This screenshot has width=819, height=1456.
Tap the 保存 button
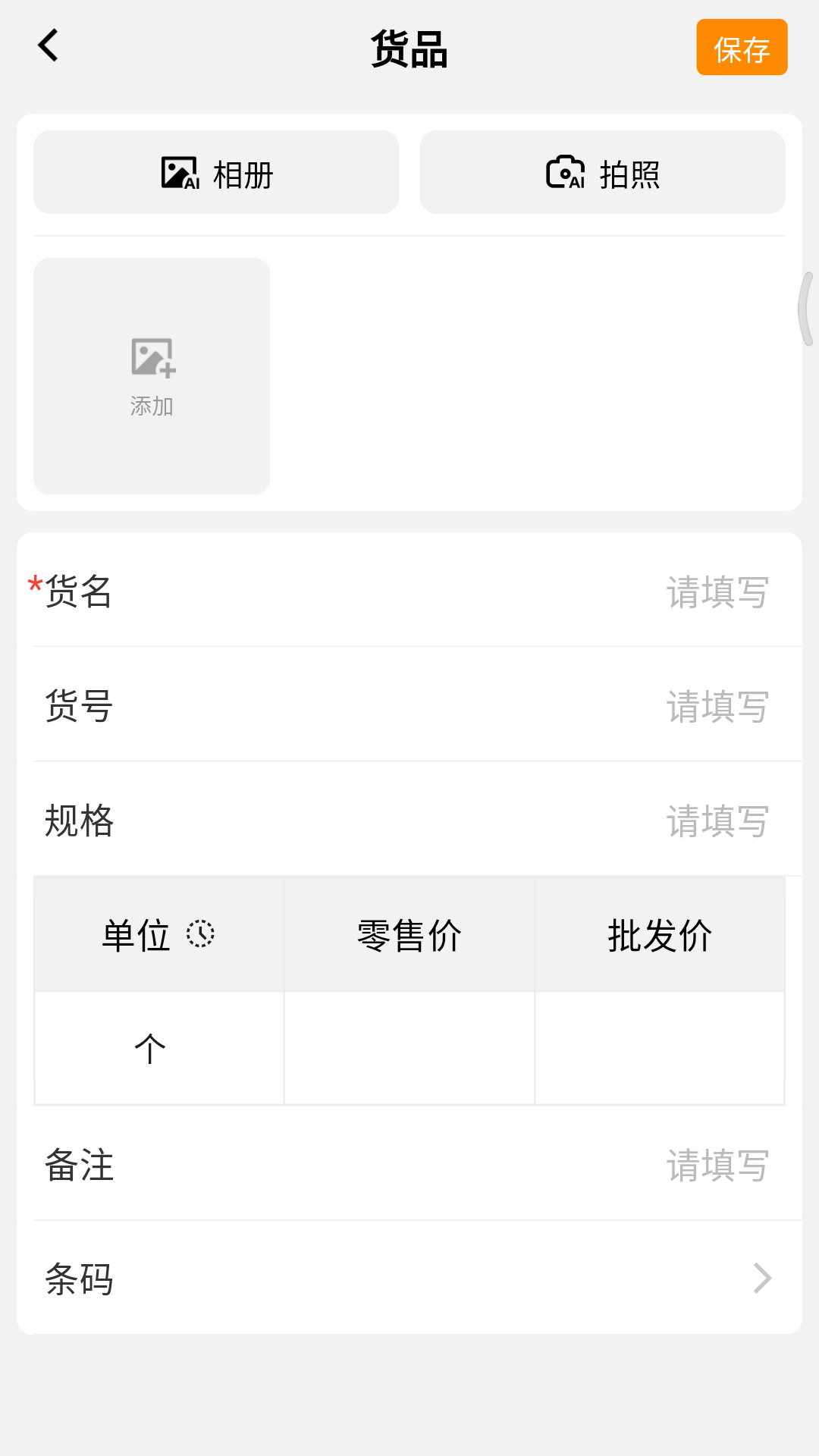pos(741,48)
